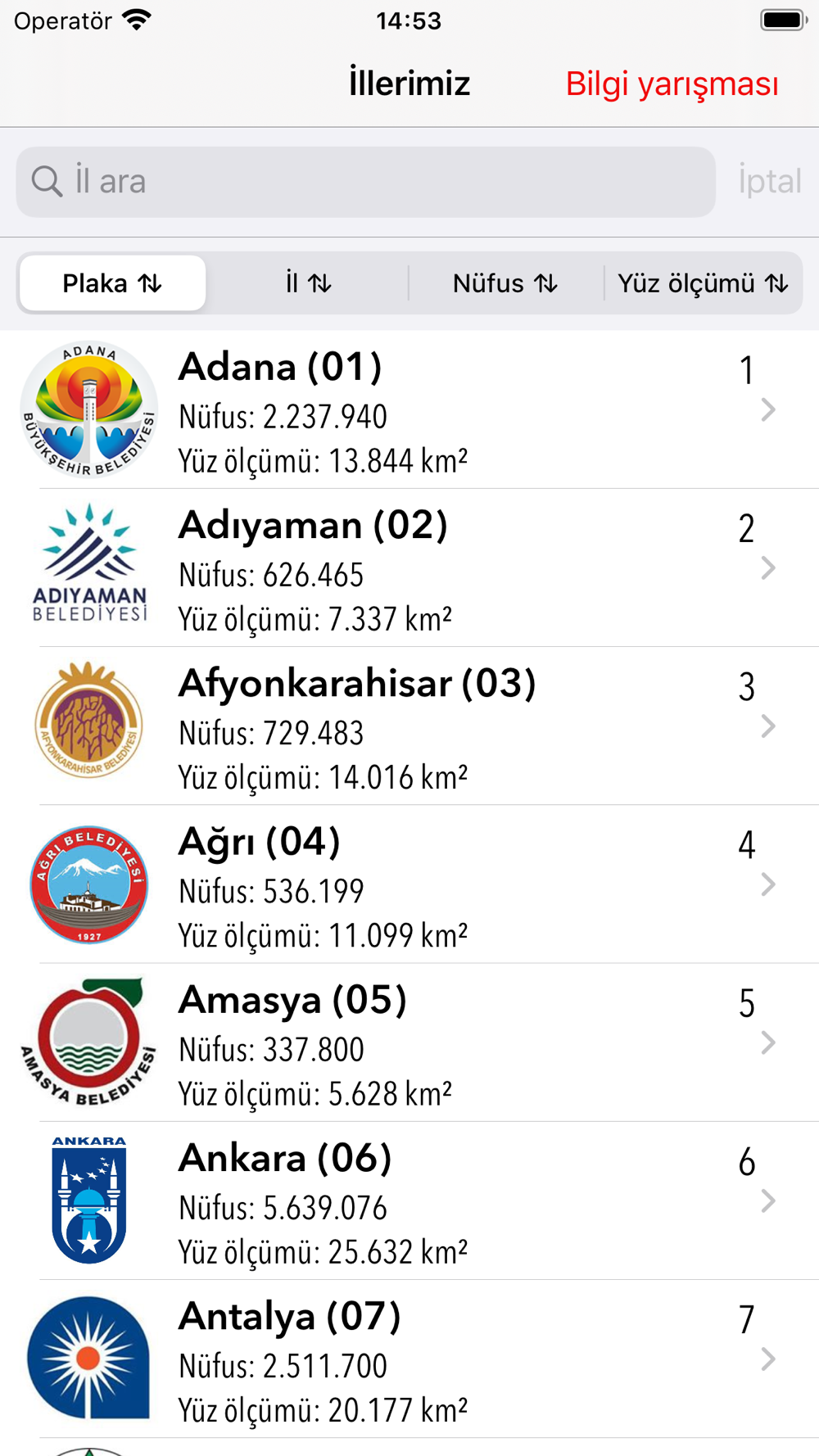Sort by Plaka
Image resolution: width=819 pixels, height=1456 pixels.
point(112,283)
